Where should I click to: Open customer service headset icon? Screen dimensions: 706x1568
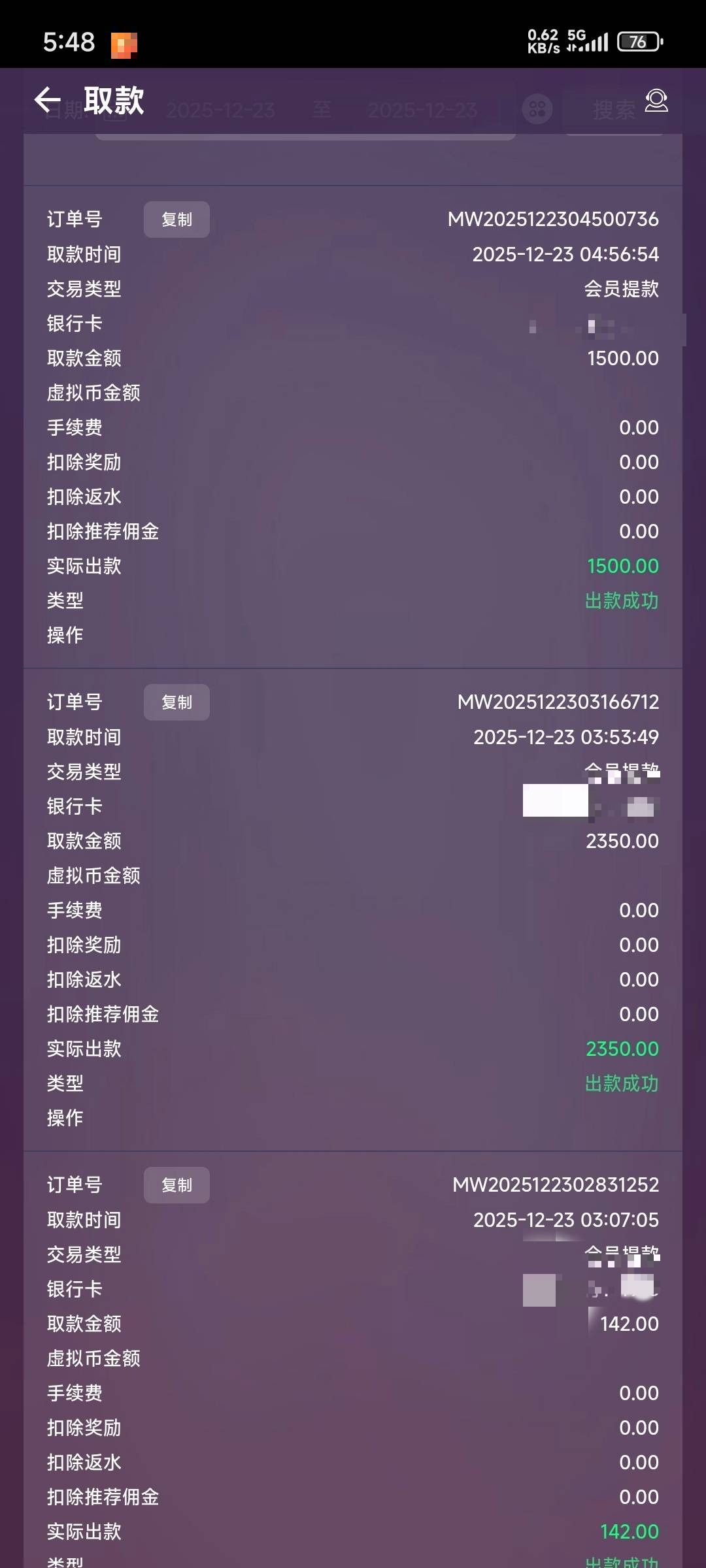pos(656,101)
